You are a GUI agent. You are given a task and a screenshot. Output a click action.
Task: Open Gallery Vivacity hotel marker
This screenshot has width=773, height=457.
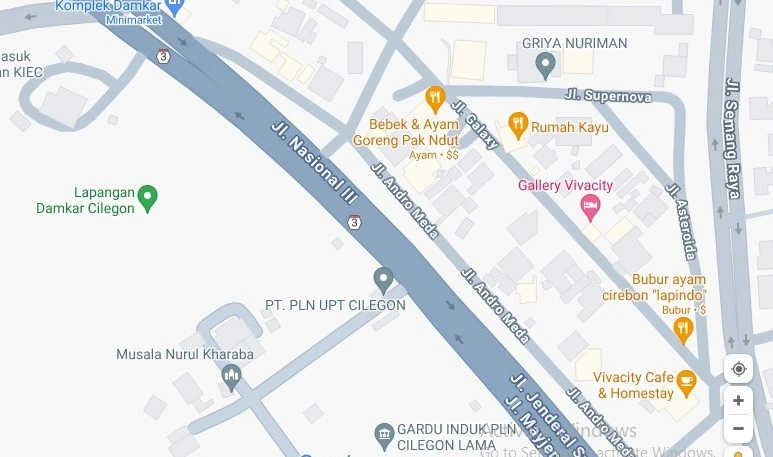pos(590,207)
